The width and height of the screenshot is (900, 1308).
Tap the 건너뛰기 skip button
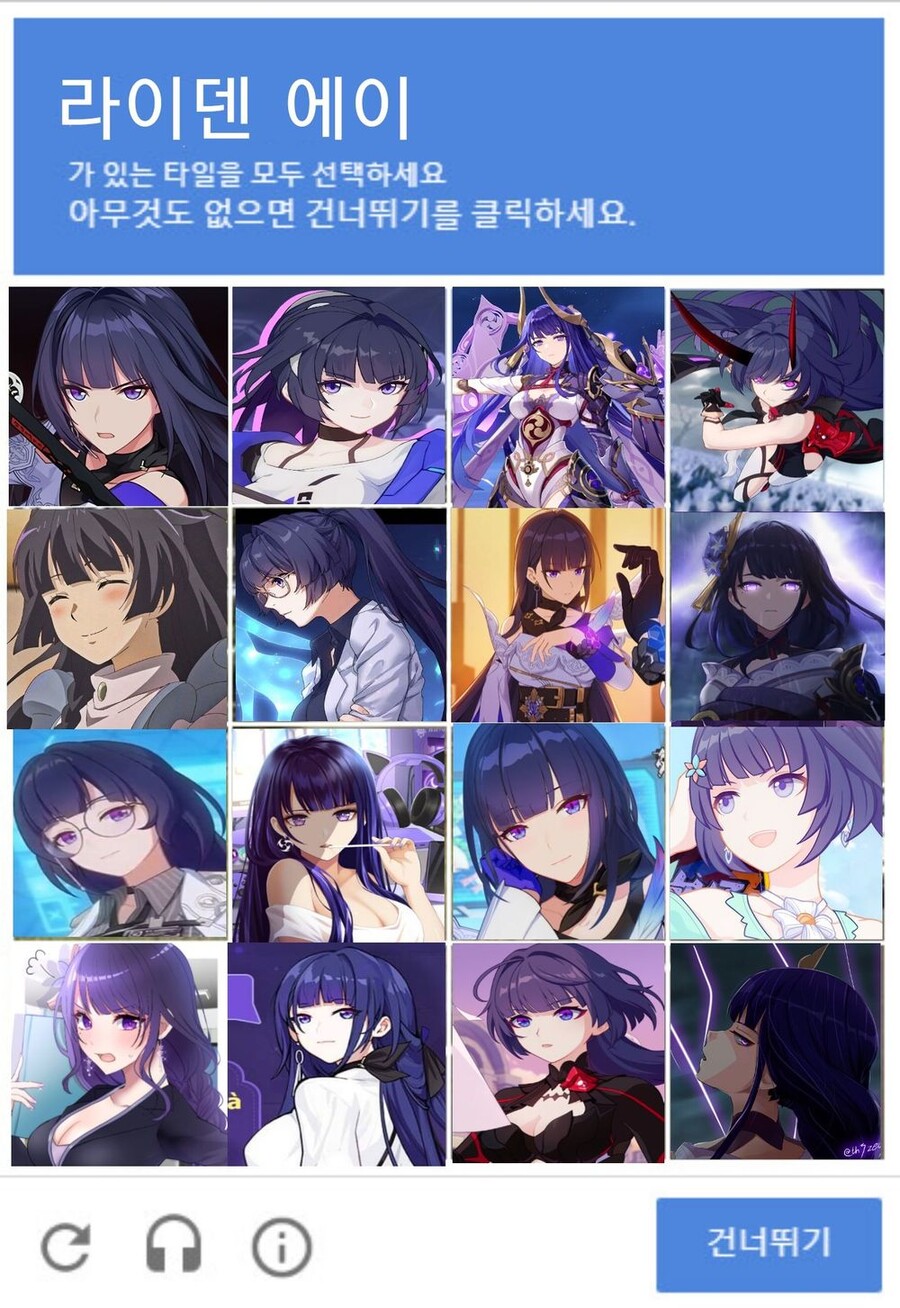(768, 1244)
